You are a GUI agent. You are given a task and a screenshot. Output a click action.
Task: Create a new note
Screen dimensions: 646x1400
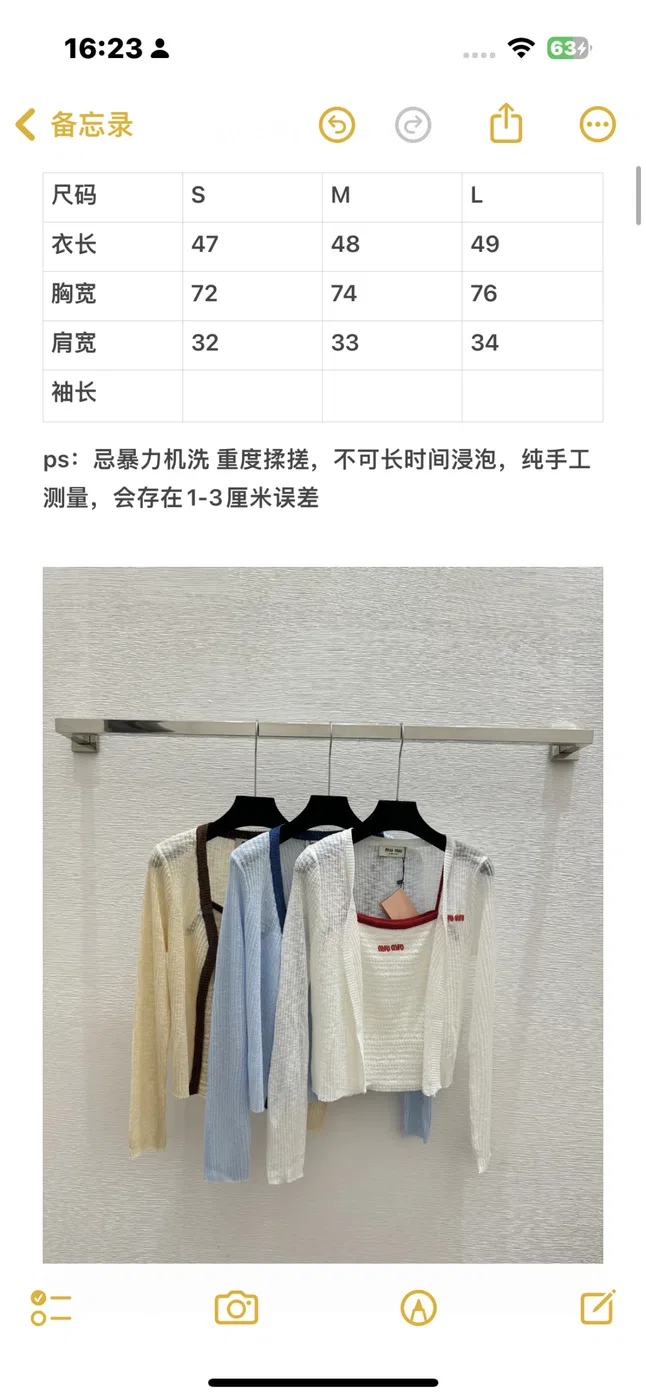(598, 1306)
